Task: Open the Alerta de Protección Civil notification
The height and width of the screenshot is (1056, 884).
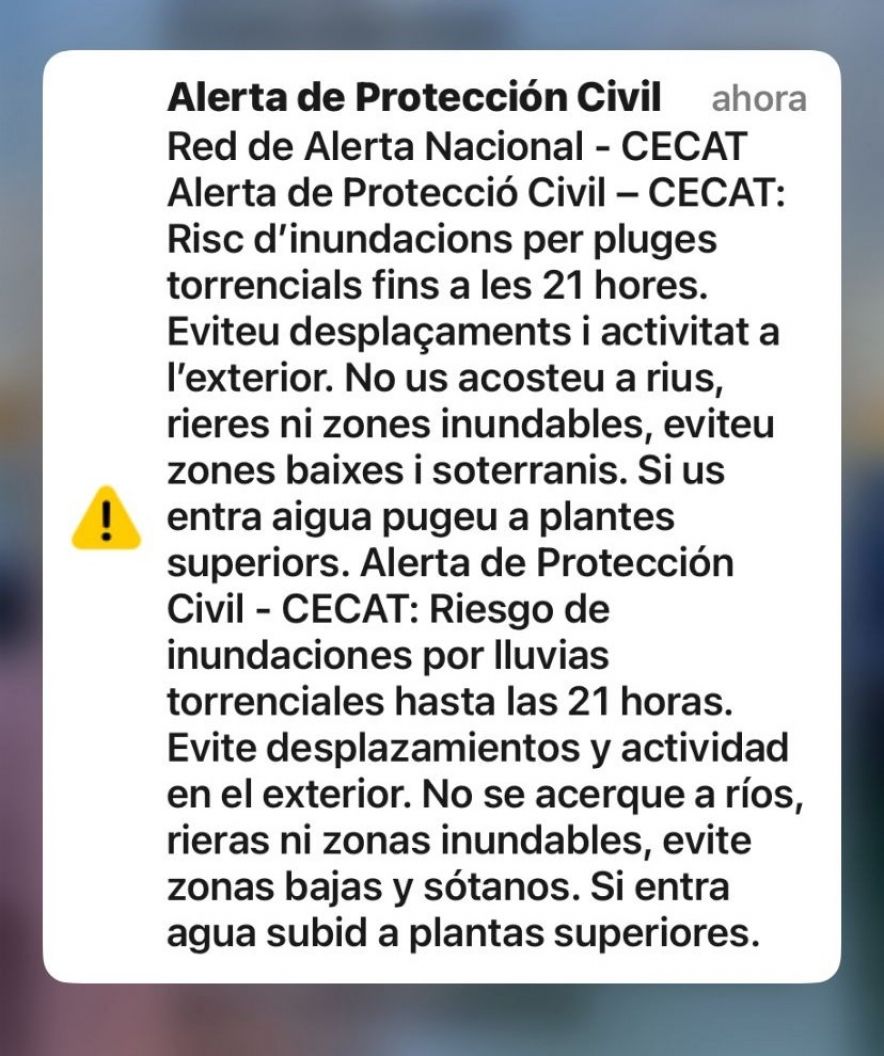Action: pyautogui.click(x=442, y=516)
